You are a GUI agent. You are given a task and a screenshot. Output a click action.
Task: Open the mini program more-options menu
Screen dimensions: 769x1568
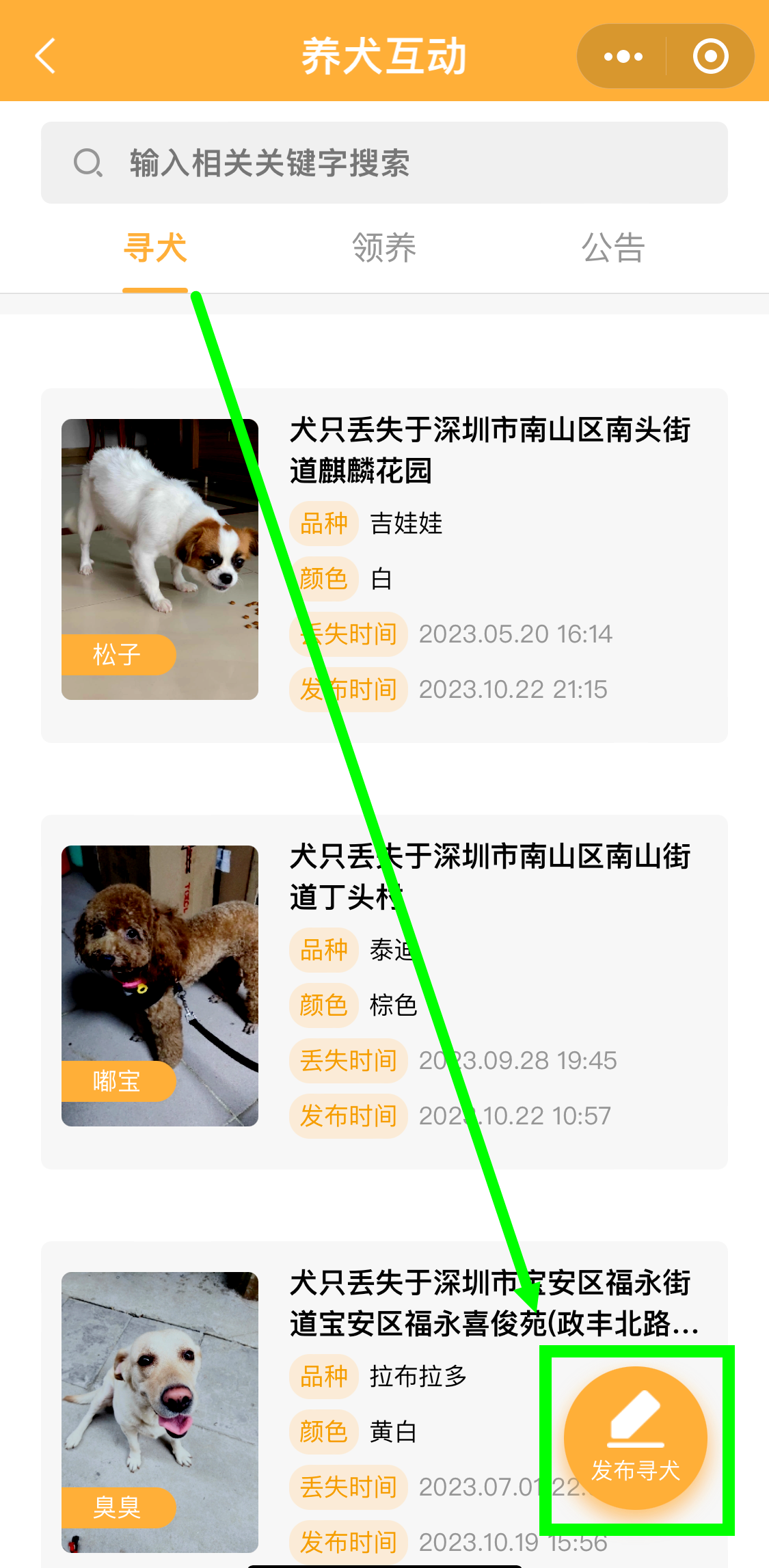623,56
